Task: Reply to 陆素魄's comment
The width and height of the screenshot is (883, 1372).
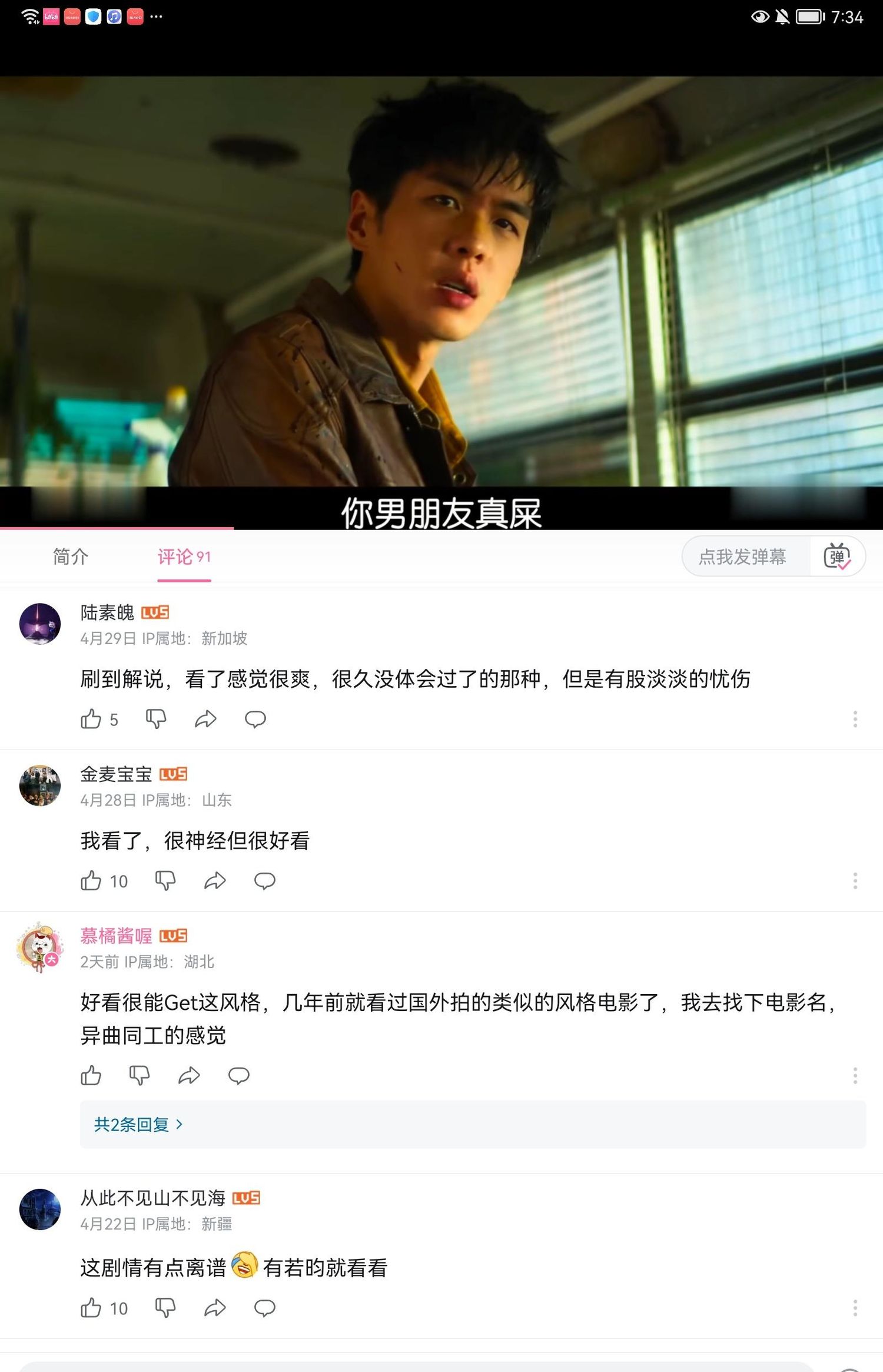Action: (x=255, y=719)
